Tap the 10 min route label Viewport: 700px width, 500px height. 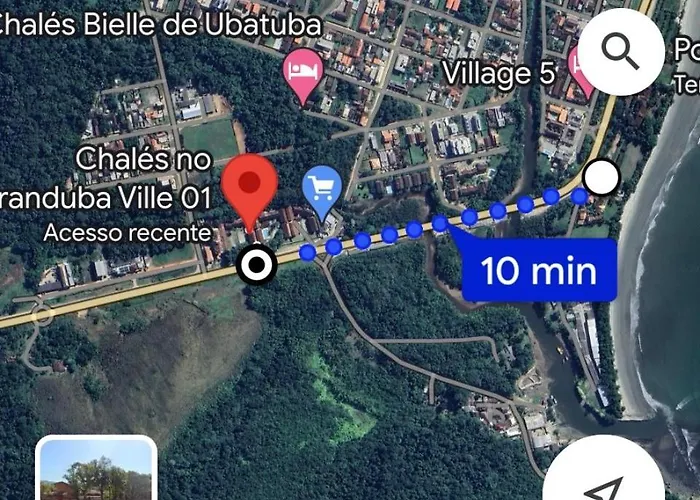pos(539,270)
